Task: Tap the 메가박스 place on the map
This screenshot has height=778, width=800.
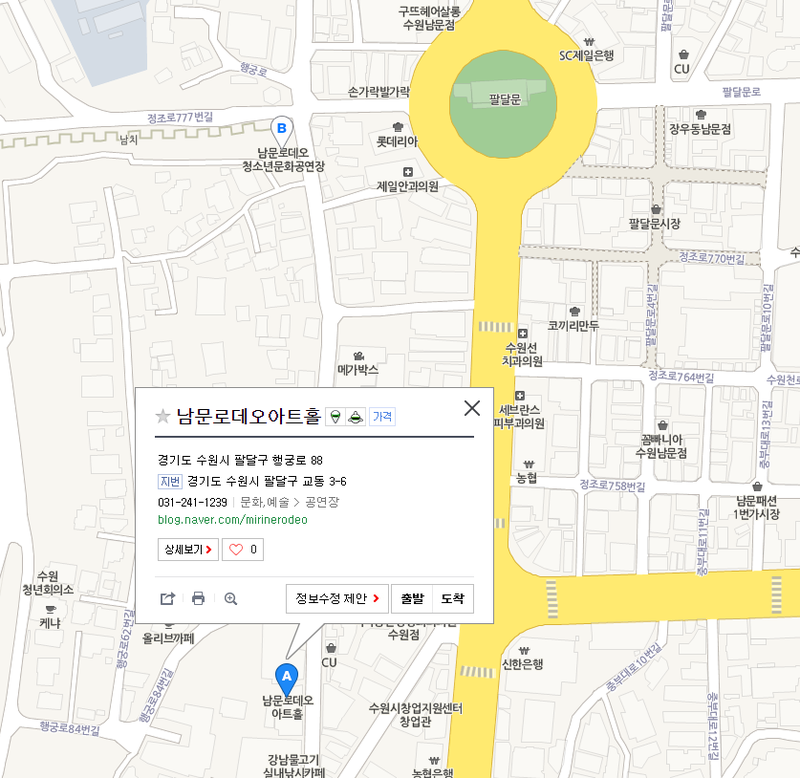Action: click(358, 363)
